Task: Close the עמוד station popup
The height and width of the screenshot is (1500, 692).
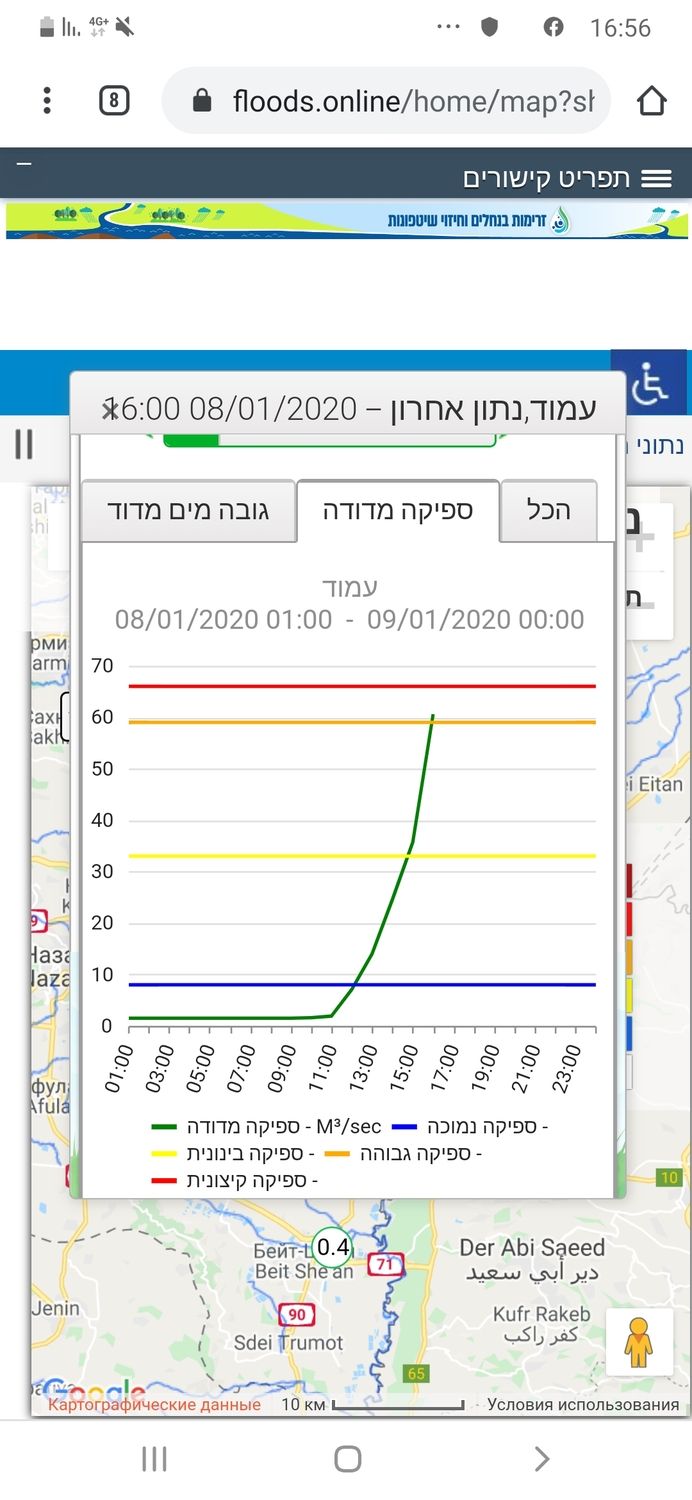Action: [x=110, y=409]
